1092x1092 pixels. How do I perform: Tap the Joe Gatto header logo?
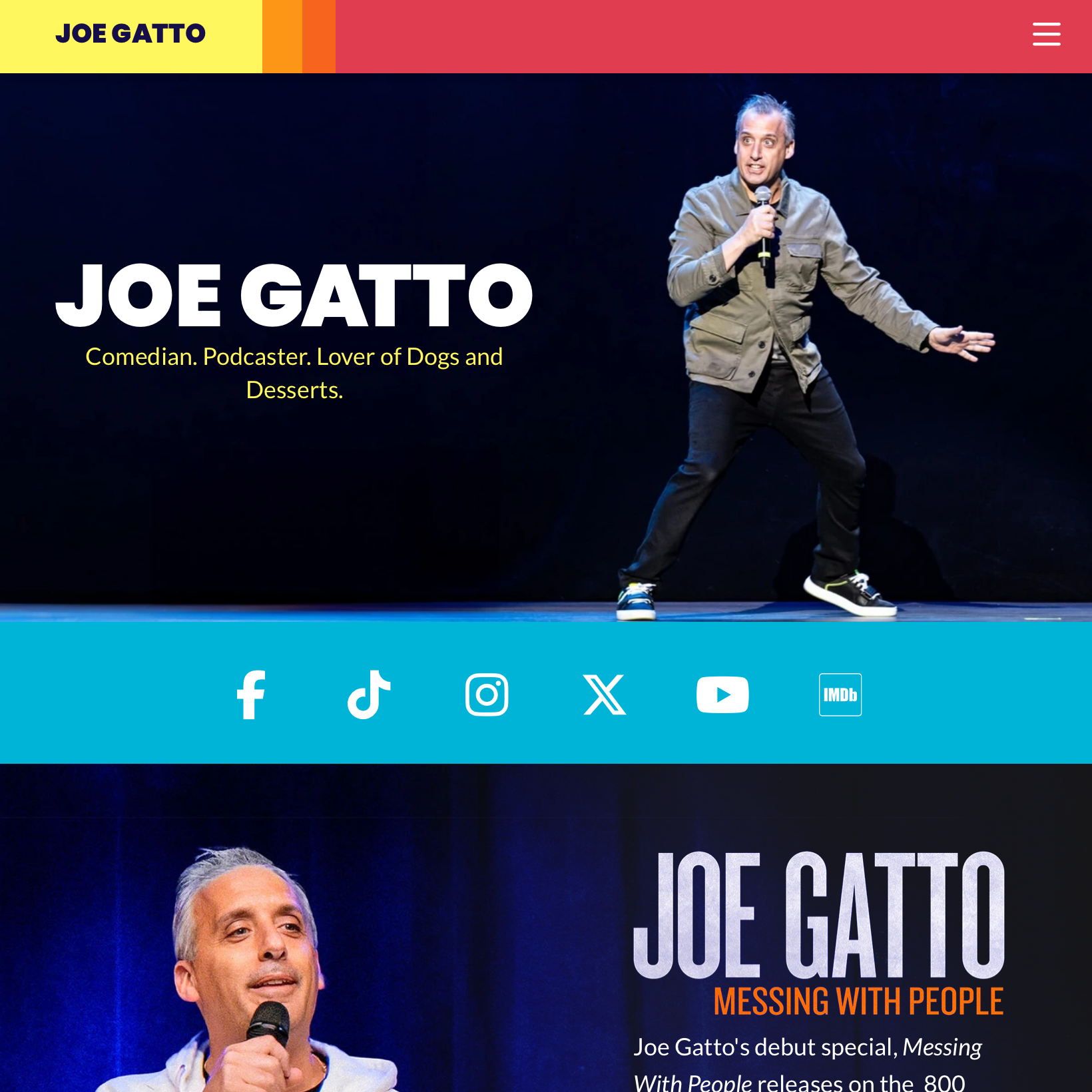point(131,34)
